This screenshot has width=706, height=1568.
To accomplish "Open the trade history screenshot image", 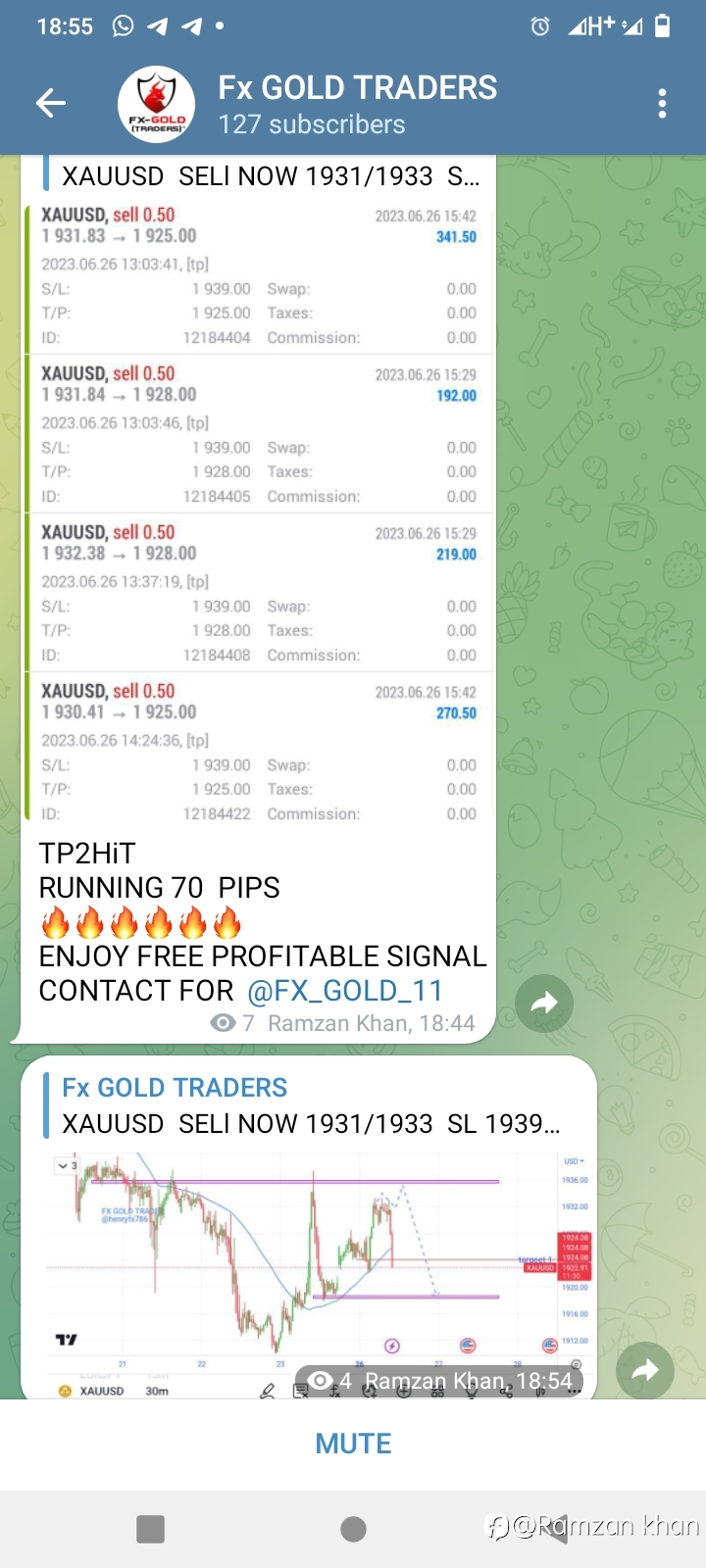I will 258,512.
